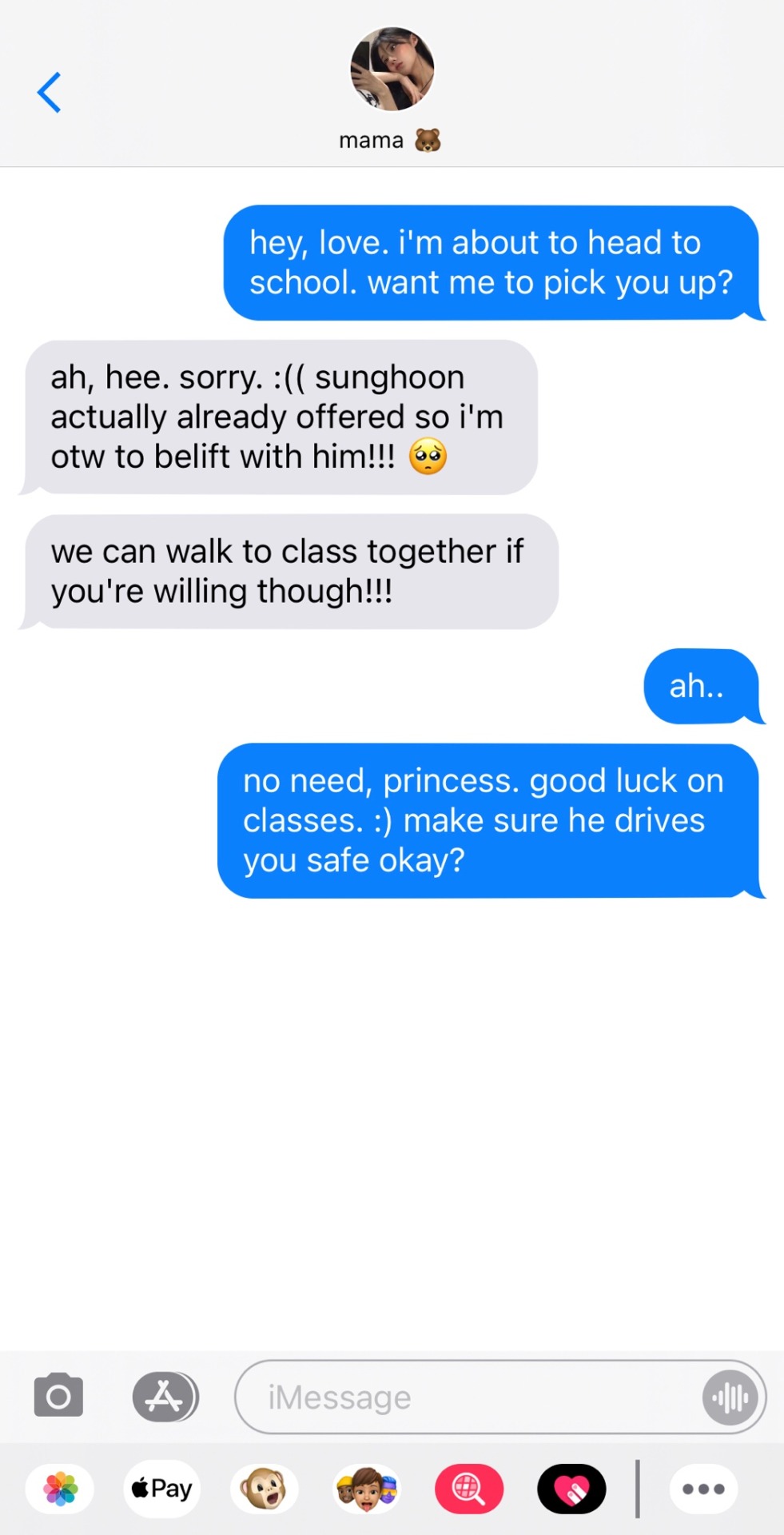
Task: Open Memoji stickers
Action: click(367, 1489)
